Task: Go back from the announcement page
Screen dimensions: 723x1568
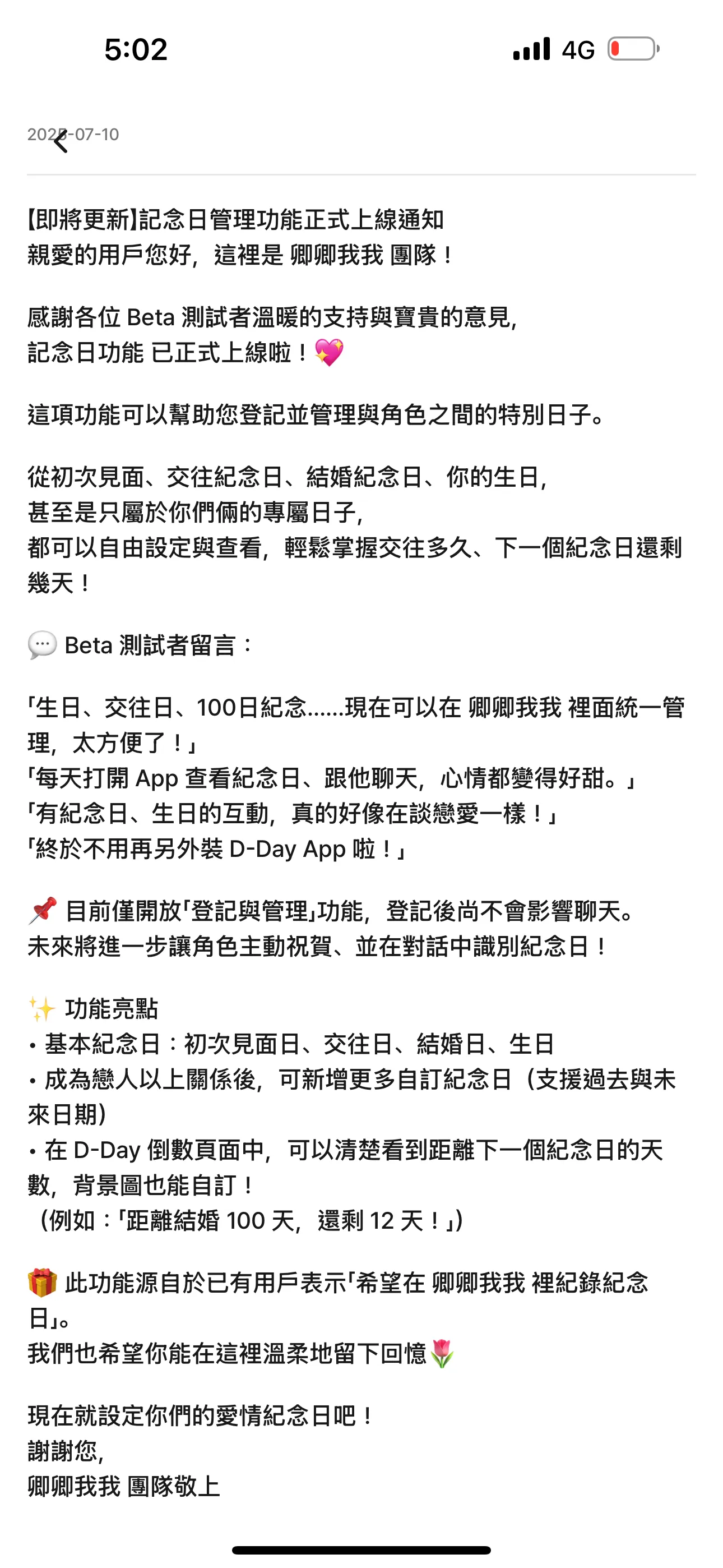Action: click(61, 142)
